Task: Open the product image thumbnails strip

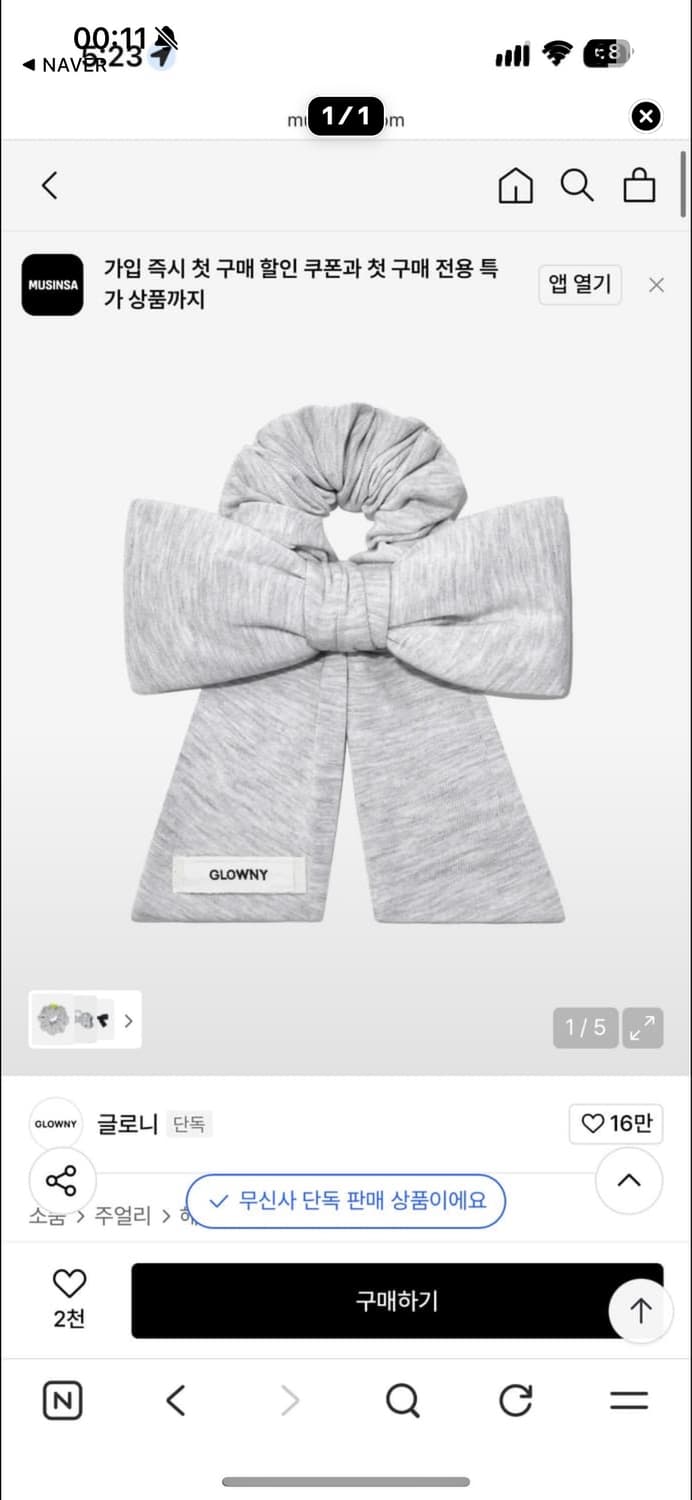Action: 85,1020
